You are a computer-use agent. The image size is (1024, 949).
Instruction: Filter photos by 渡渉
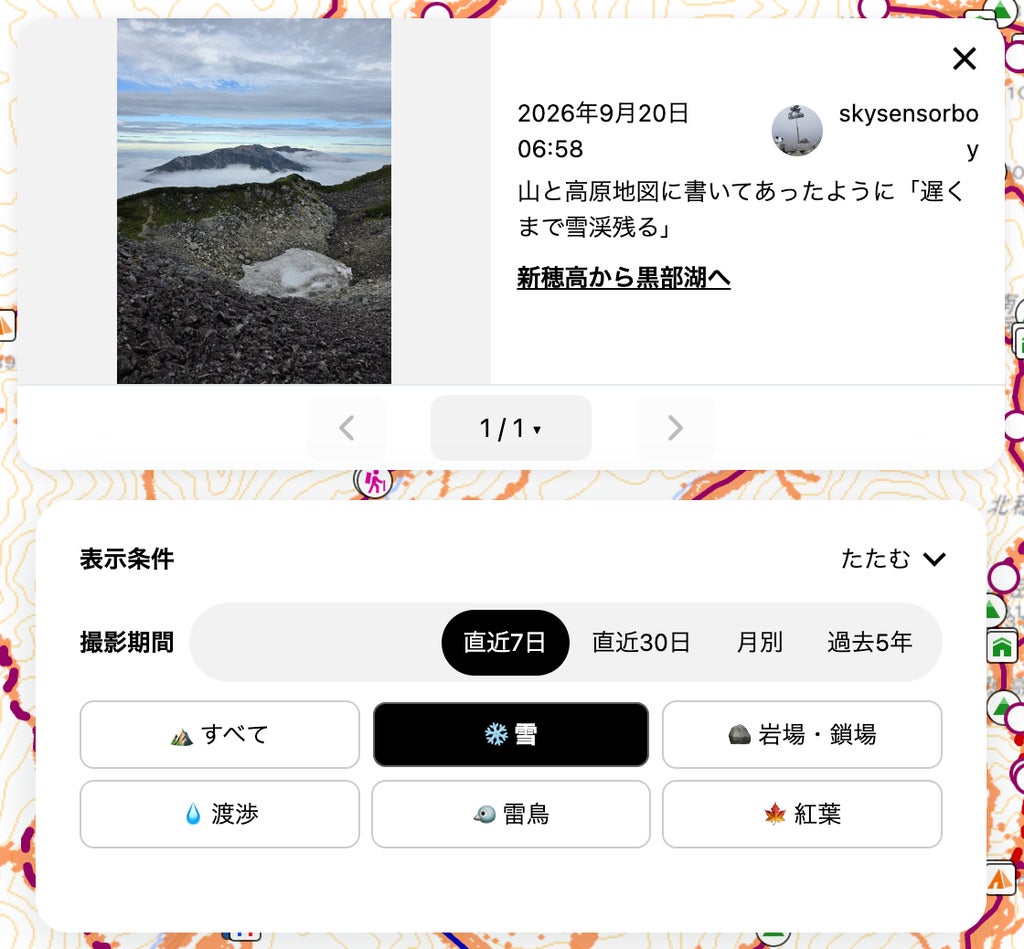(219, 814)
